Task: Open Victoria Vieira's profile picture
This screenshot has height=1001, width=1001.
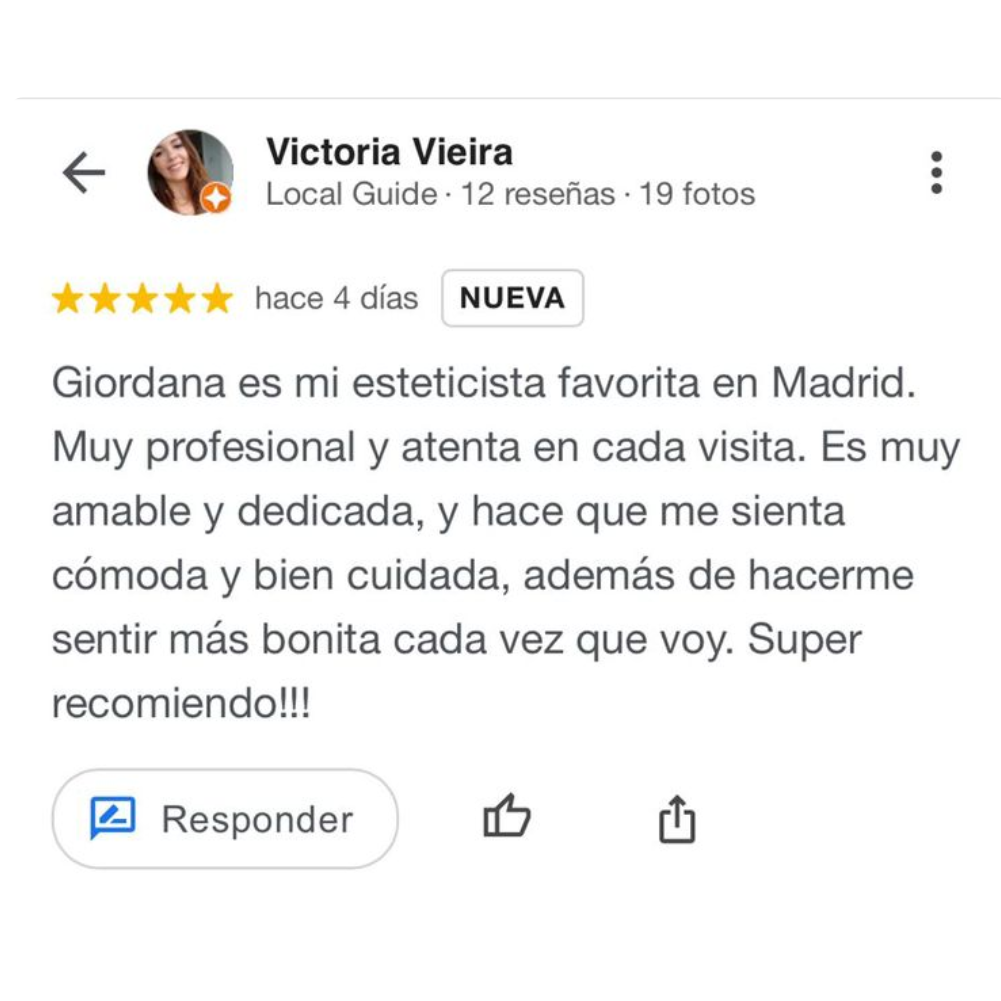Action: tap(190, 172)
